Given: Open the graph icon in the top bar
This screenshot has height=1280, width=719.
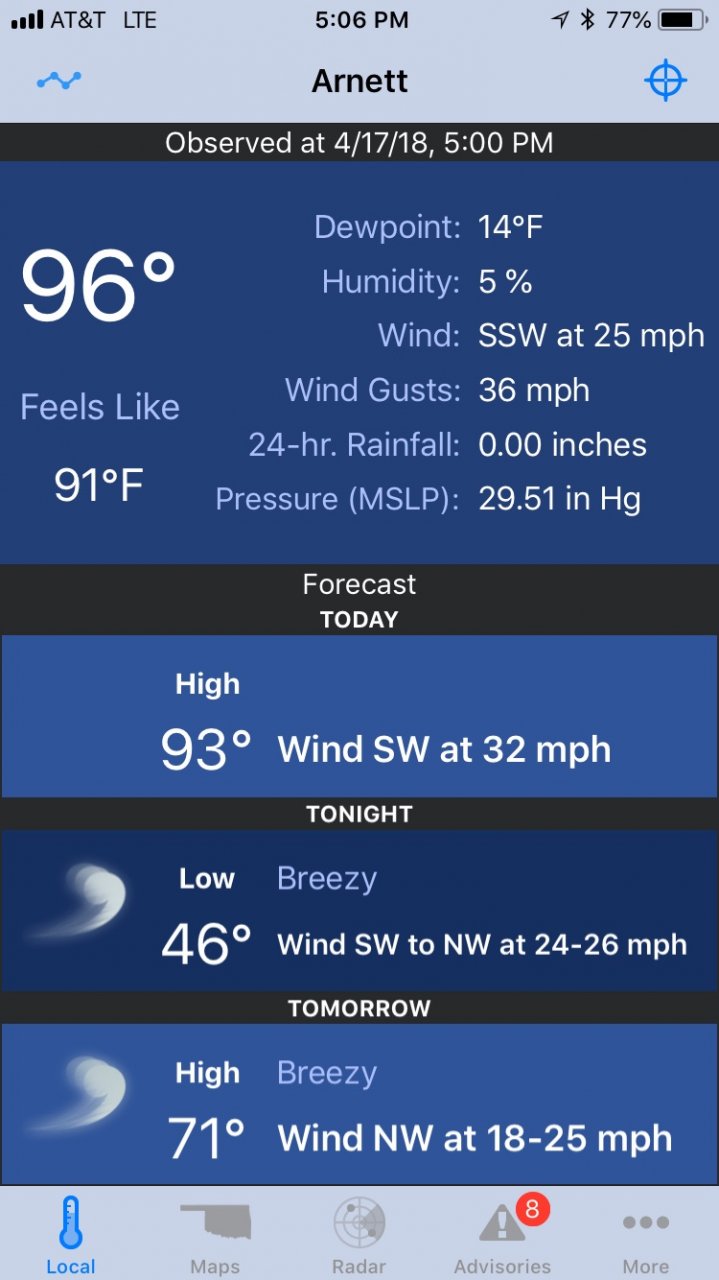Looking at the screenshot, I should click(59, 80).
